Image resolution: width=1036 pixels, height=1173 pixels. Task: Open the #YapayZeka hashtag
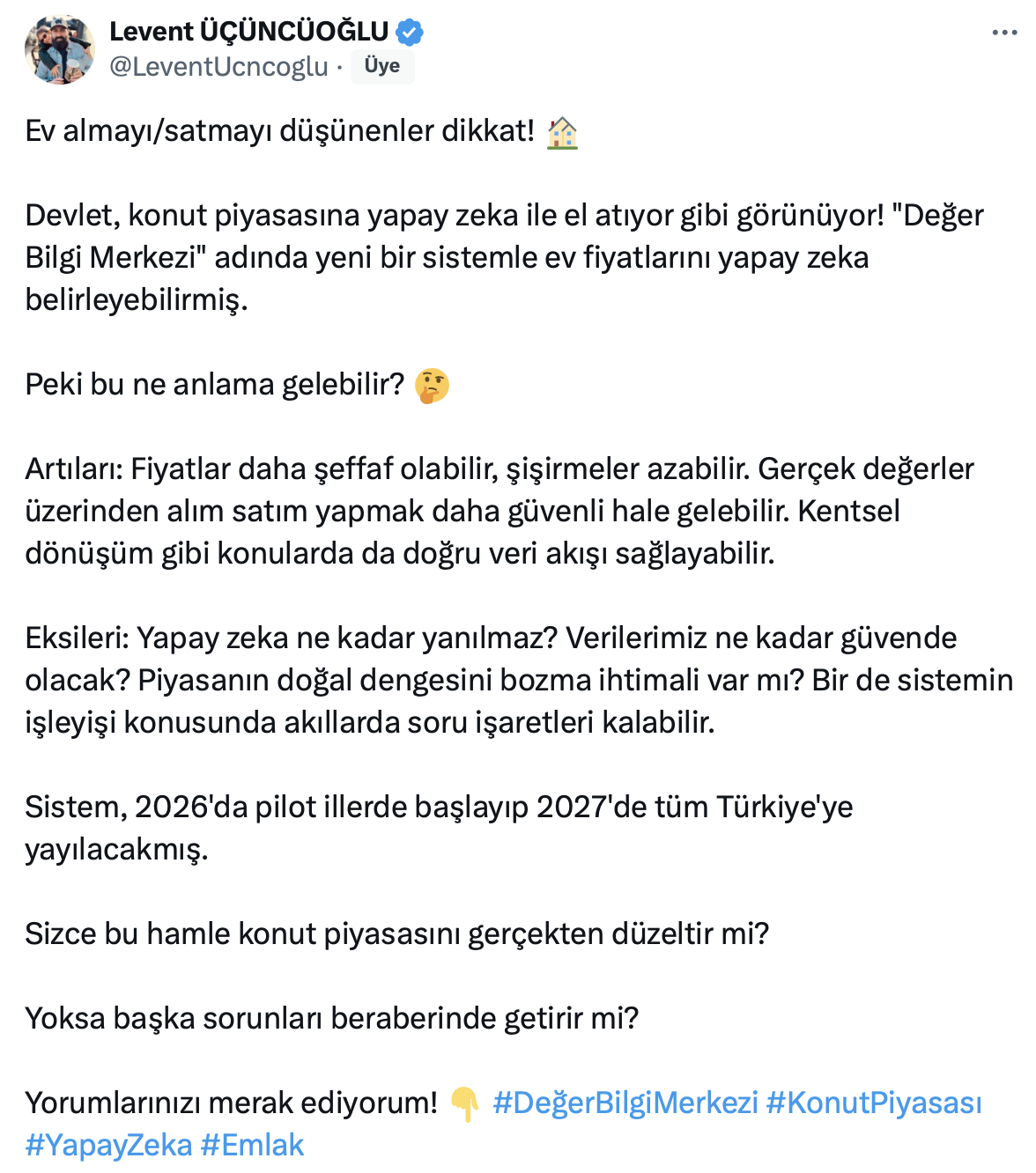[108, 1145]
